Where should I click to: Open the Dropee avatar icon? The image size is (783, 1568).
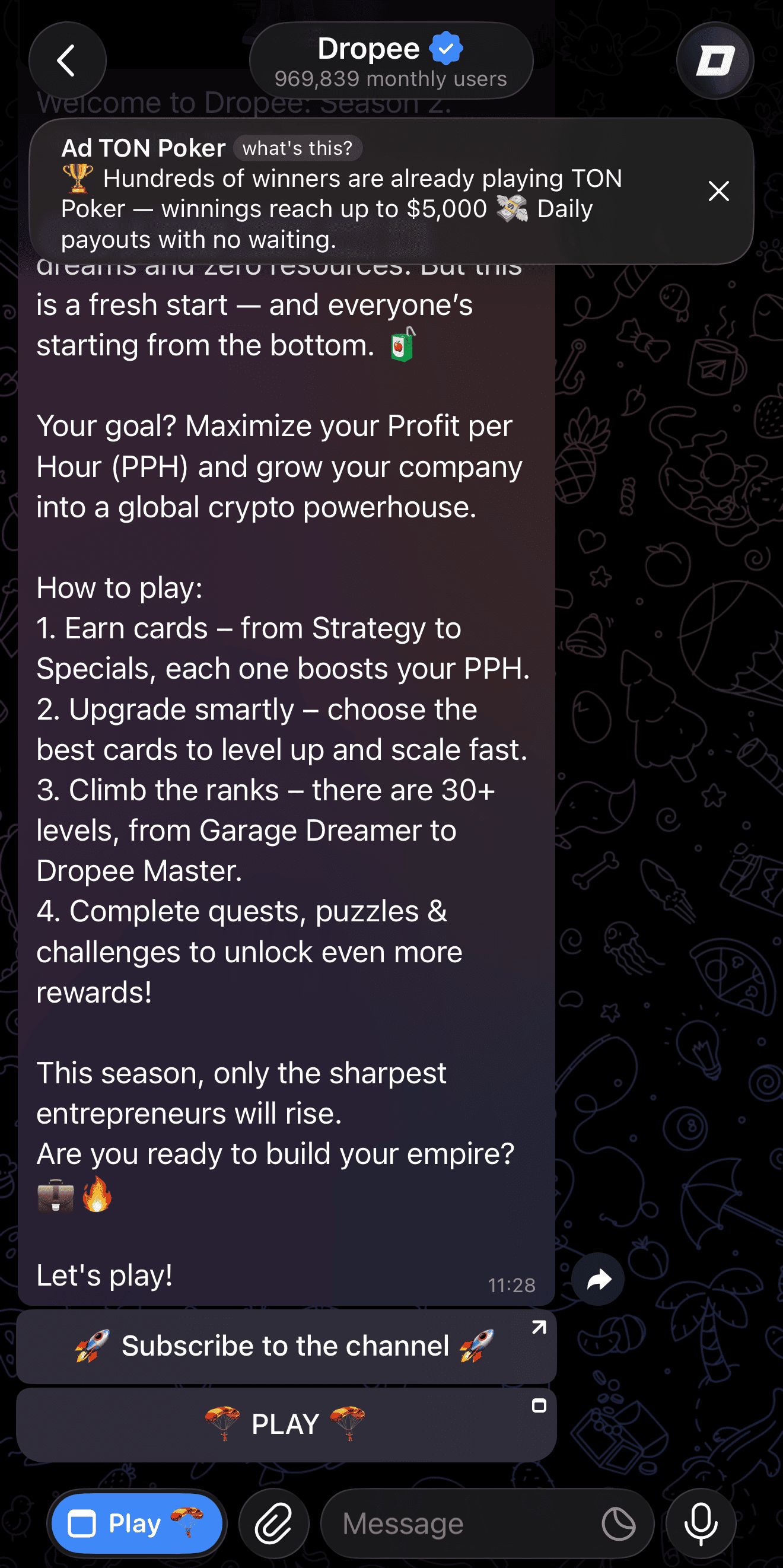[x=714, y=61]
